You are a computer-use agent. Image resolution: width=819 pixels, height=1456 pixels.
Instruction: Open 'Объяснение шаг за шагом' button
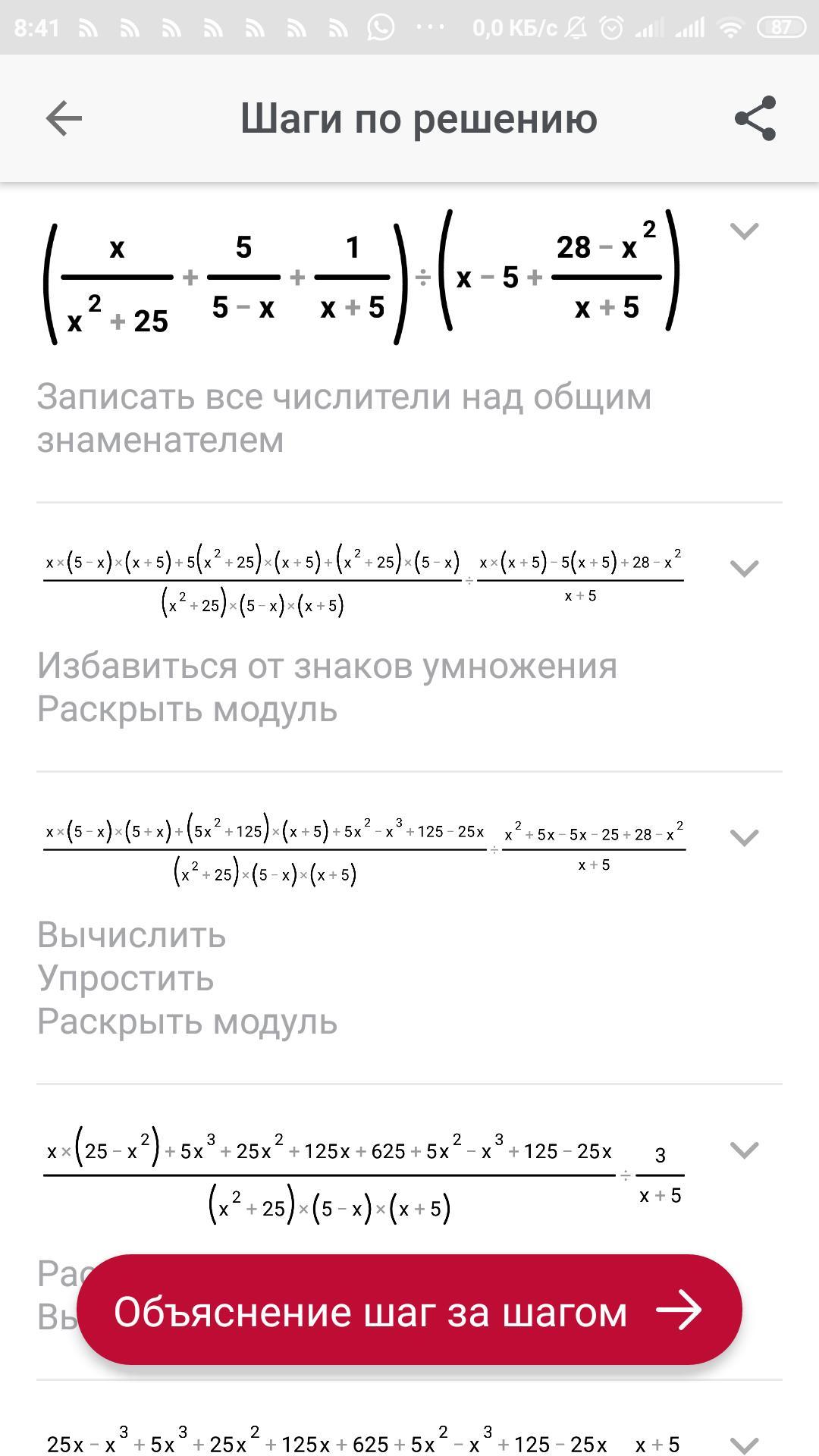pyautogui.click(x=409, y=1311)
